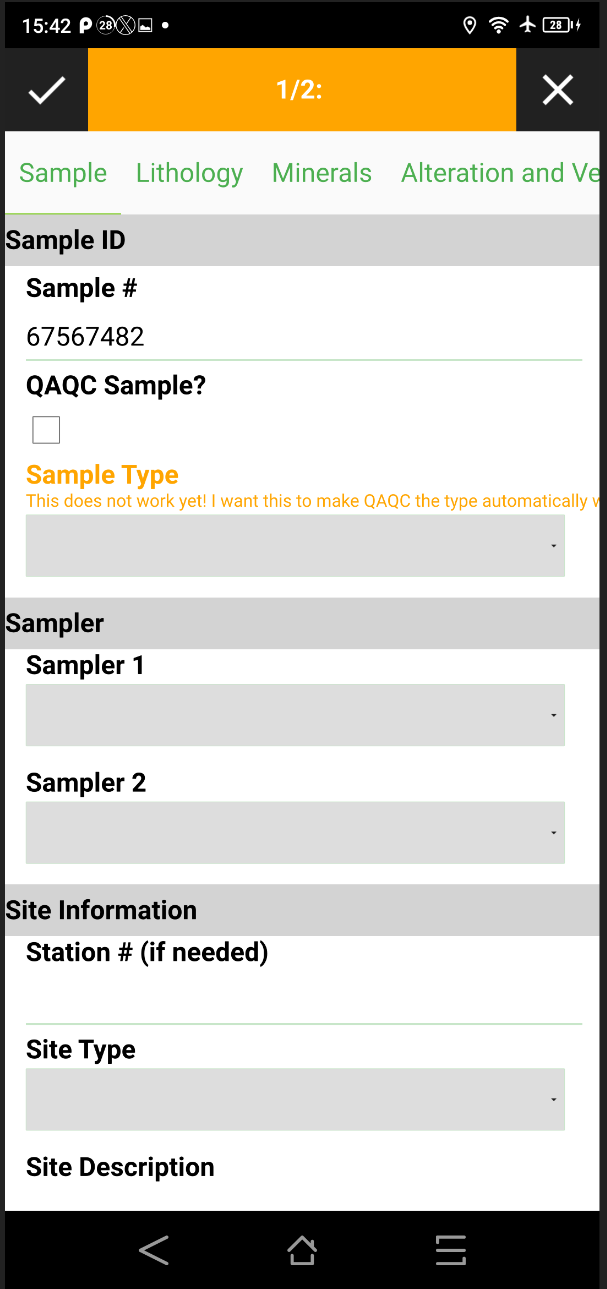The image size is (607, 1289).
Task: Check the QAQC Sample checkbox
Action: tap(46, 430)
